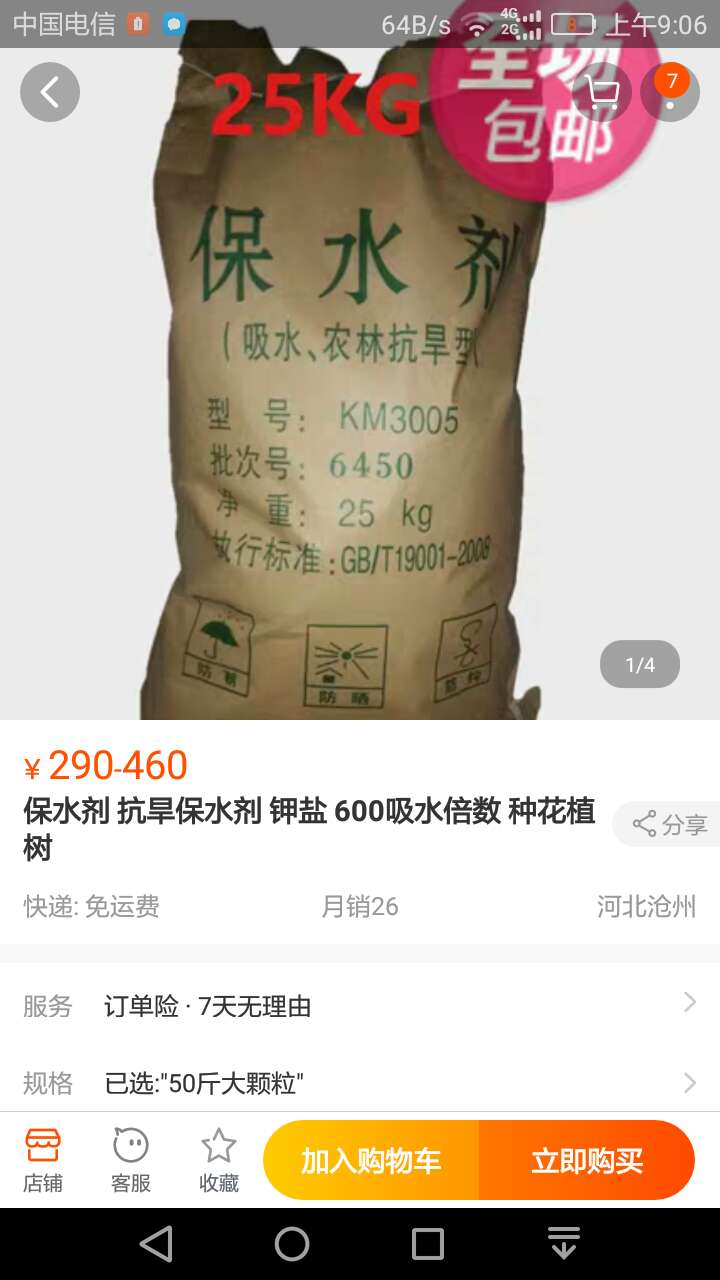Open the 服务 service details row
Viewport: 720px width, 1280px height.
click(360, 1005)
